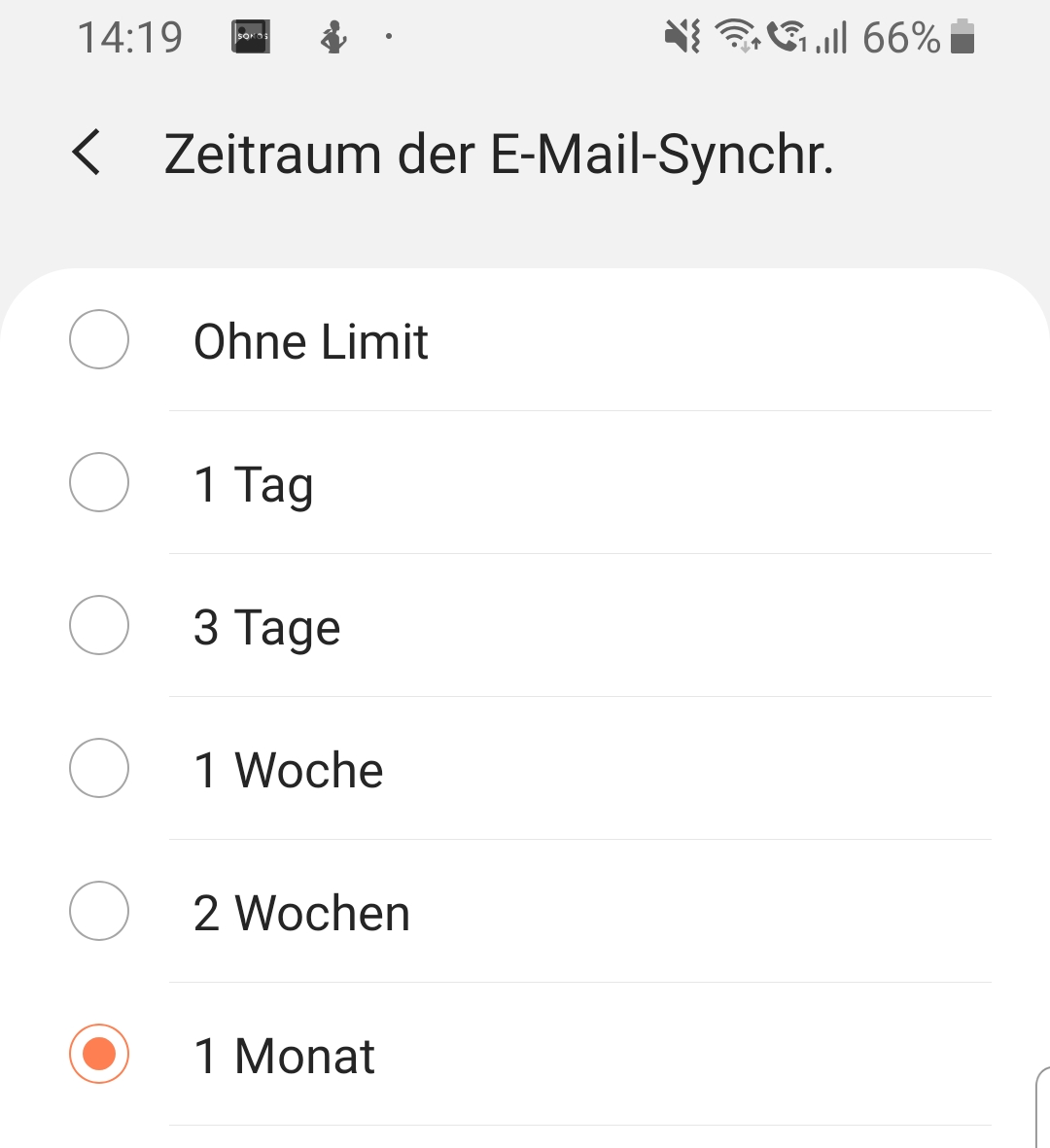Go back from the E-Mail-Synchr. screen
The image size is (1050, 1148).
click(87, 154)
